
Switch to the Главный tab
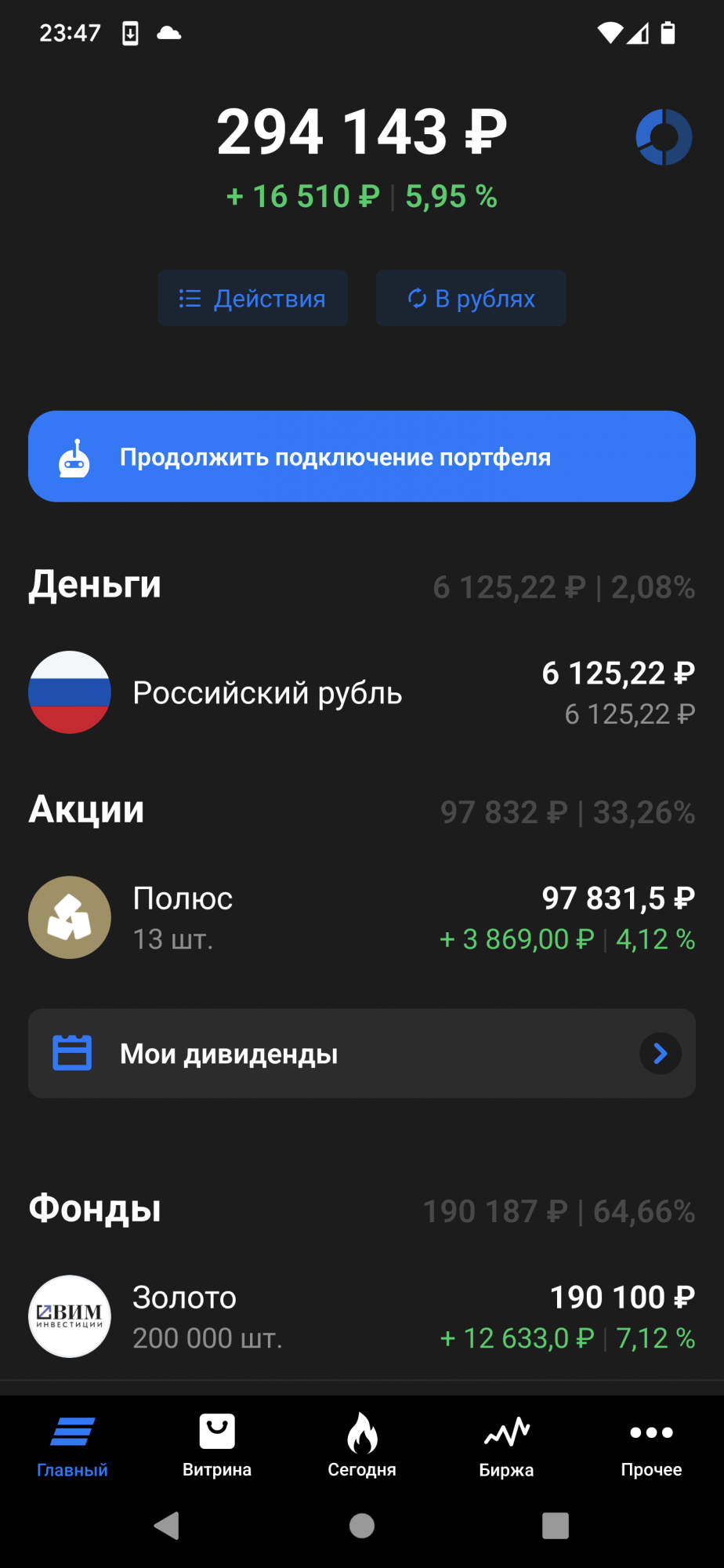pos(72,1446)
